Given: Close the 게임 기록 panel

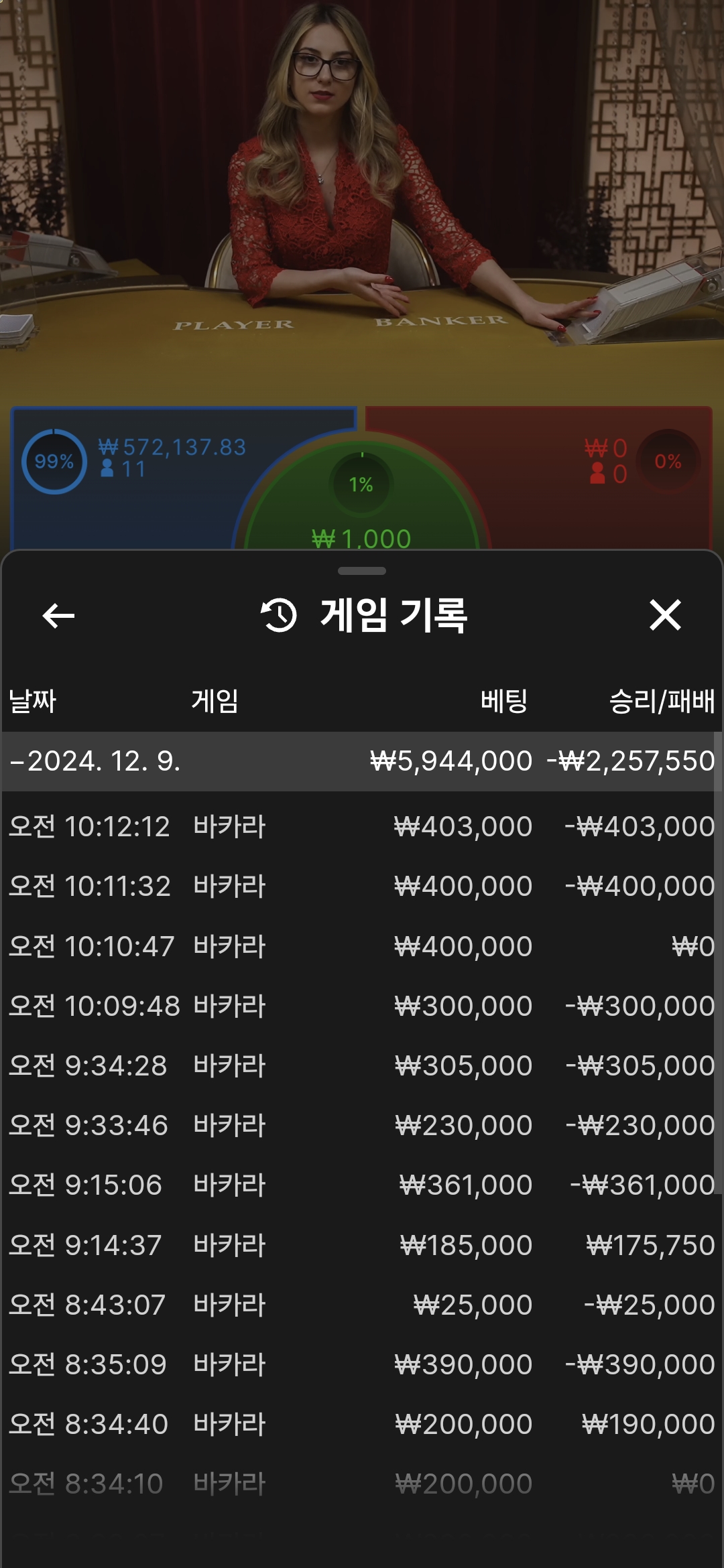Looking at the screenshot, I should [x=665, y=615].
